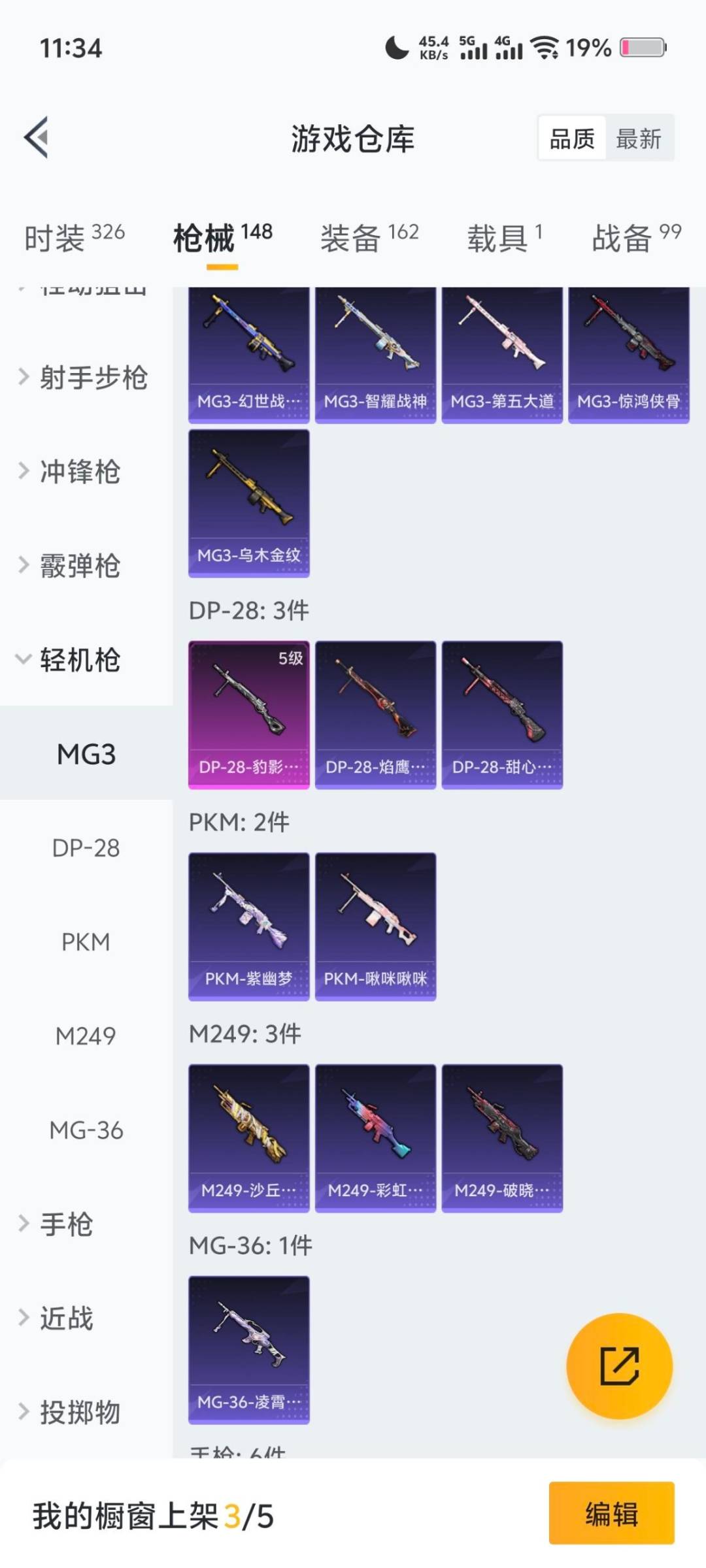Select M249 in the sidebar
The width and height of the screenshot is (706, 1568).
(x=86, y=1036)
